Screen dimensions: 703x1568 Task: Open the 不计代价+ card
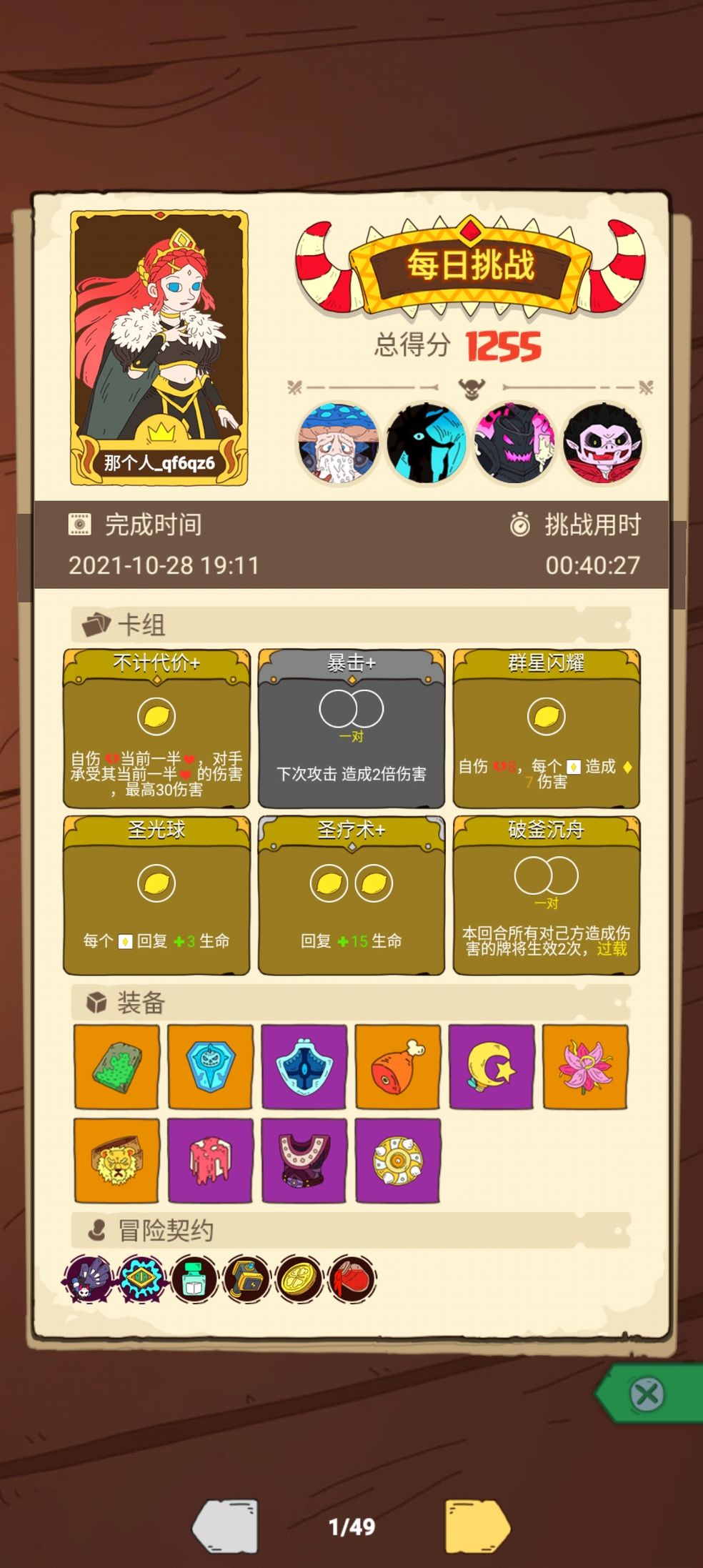click(x=156, y=728)
